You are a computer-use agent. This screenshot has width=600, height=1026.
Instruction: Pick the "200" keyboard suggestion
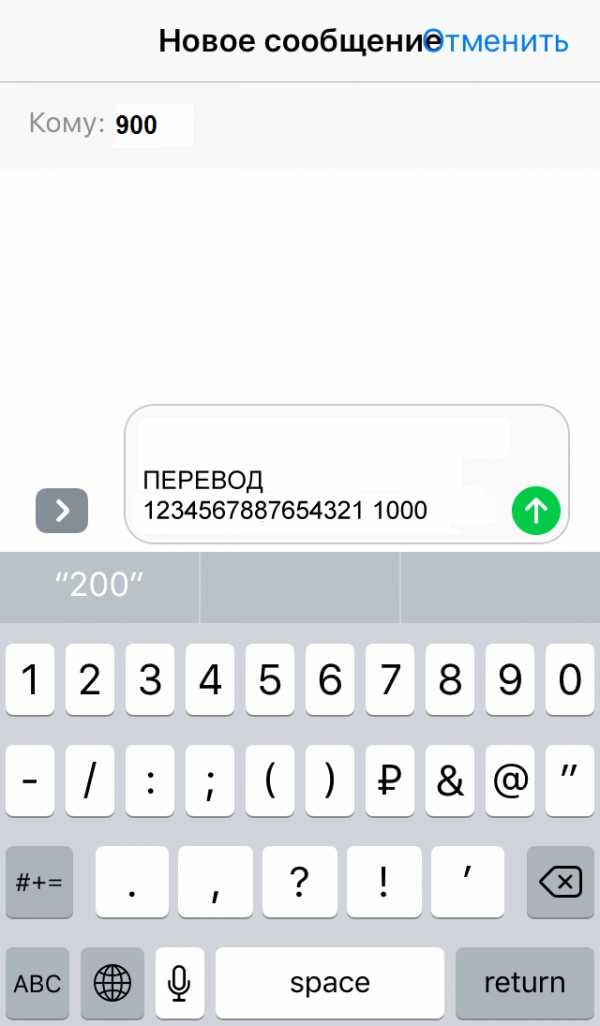point(100,586)
